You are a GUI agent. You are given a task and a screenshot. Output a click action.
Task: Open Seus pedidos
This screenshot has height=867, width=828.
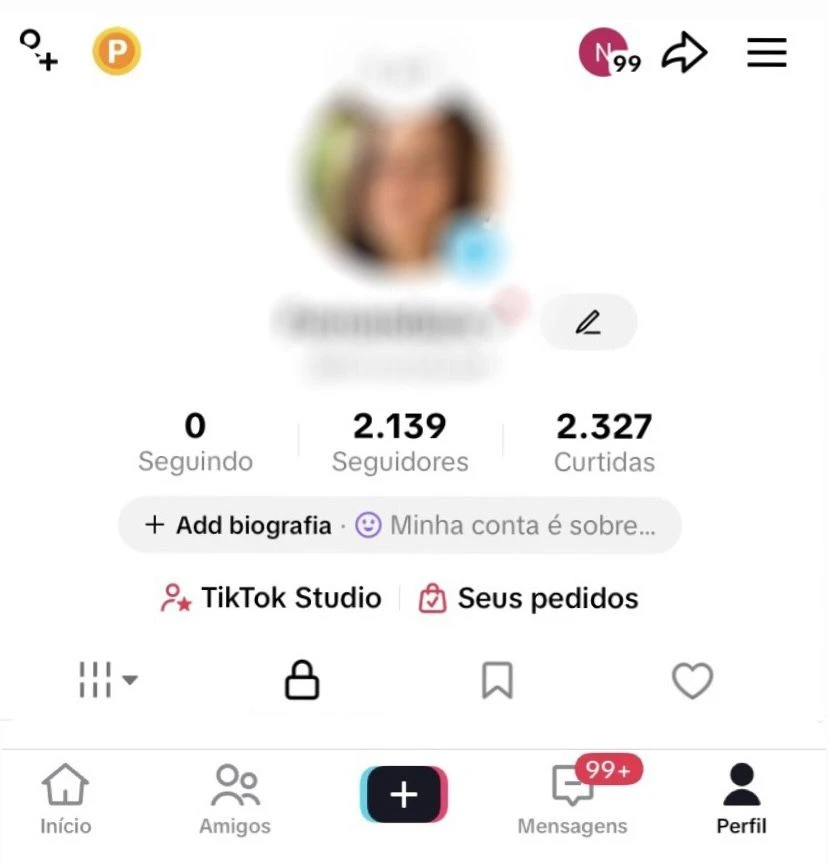(529, 598)
